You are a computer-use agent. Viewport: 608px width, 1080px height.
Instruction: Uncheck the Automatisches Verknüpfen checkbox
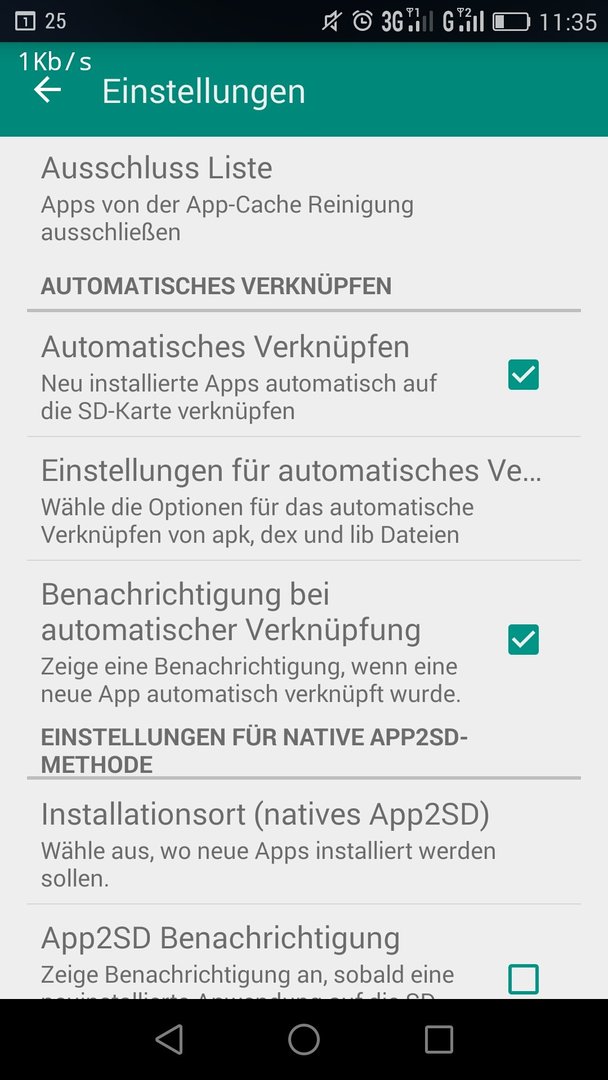523,375
